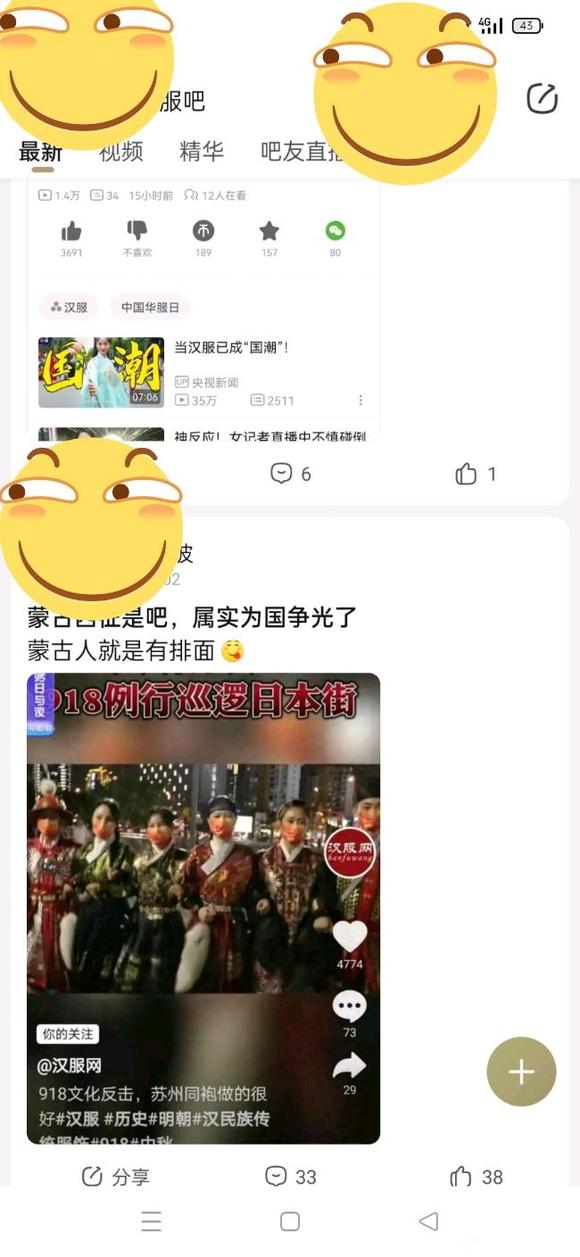The width and height of the screenshot is (580, 1257).
Task: Tap the compose post icon at top right
Action: tap(542, 98)
